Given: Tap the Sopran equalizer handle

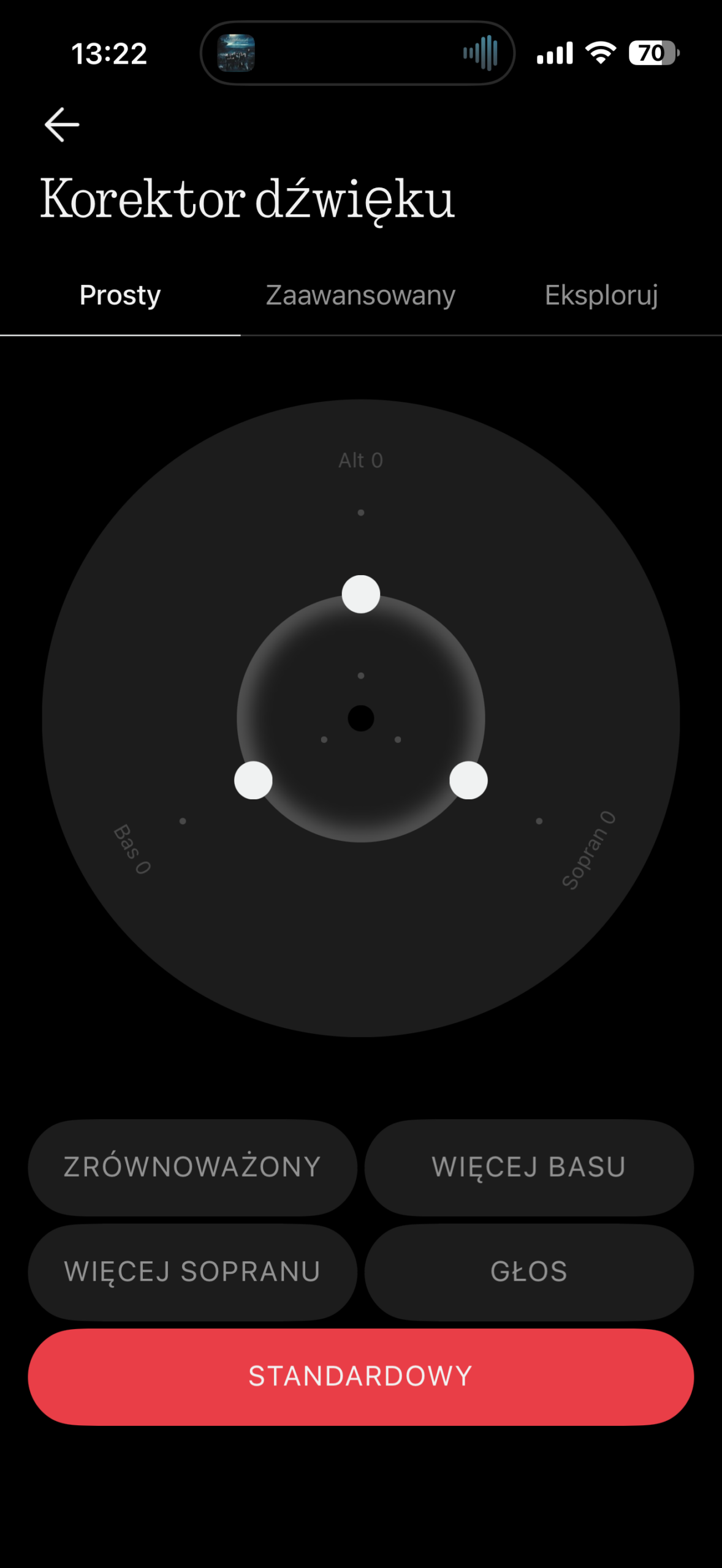Looking at the screenshot, I should (x=468, y=780).
